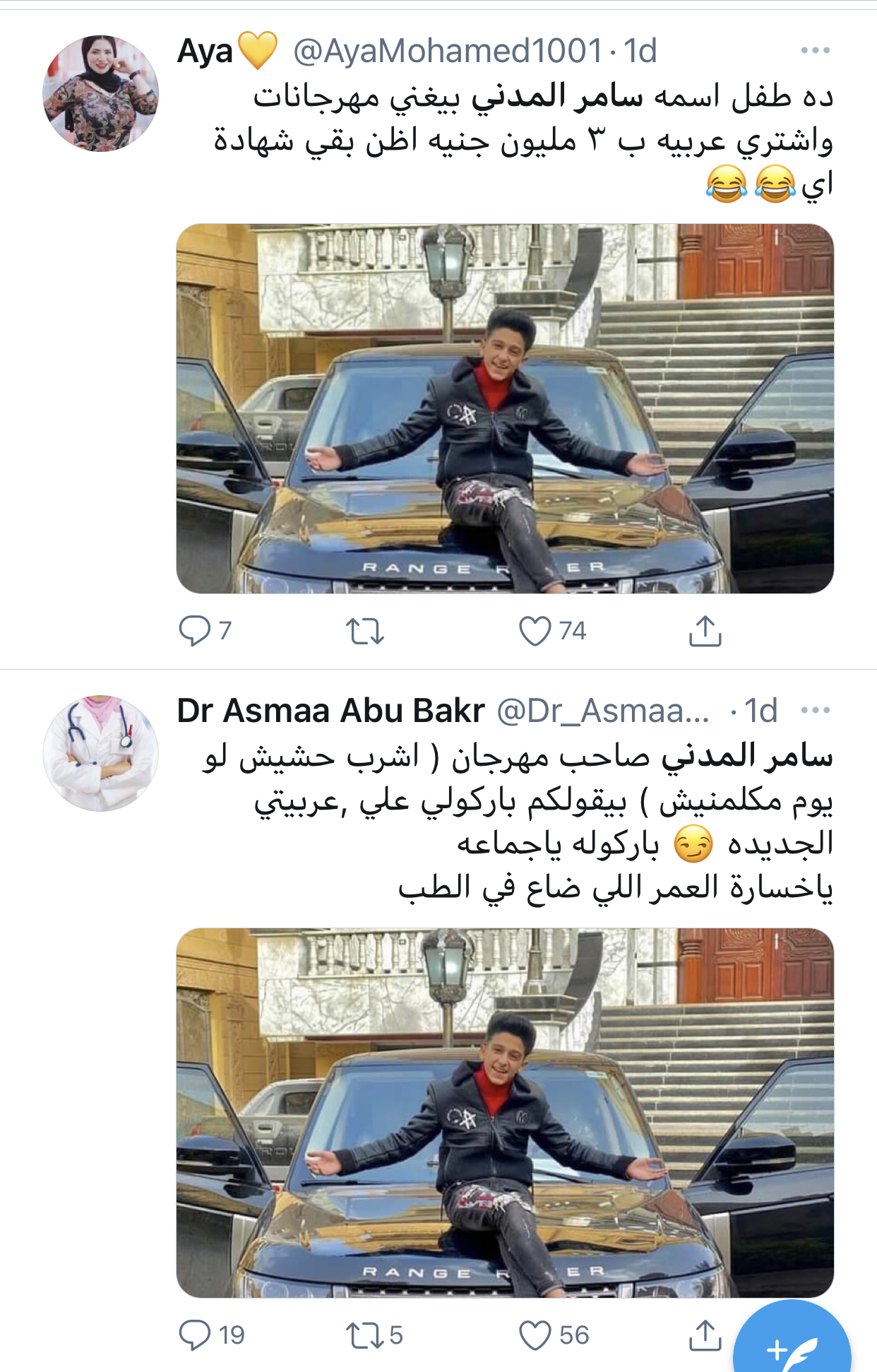The image size is (877, 1372).
Task: Open Dr Asmaa Abu Bakr's profile picture
Action: tap(100, 753)
